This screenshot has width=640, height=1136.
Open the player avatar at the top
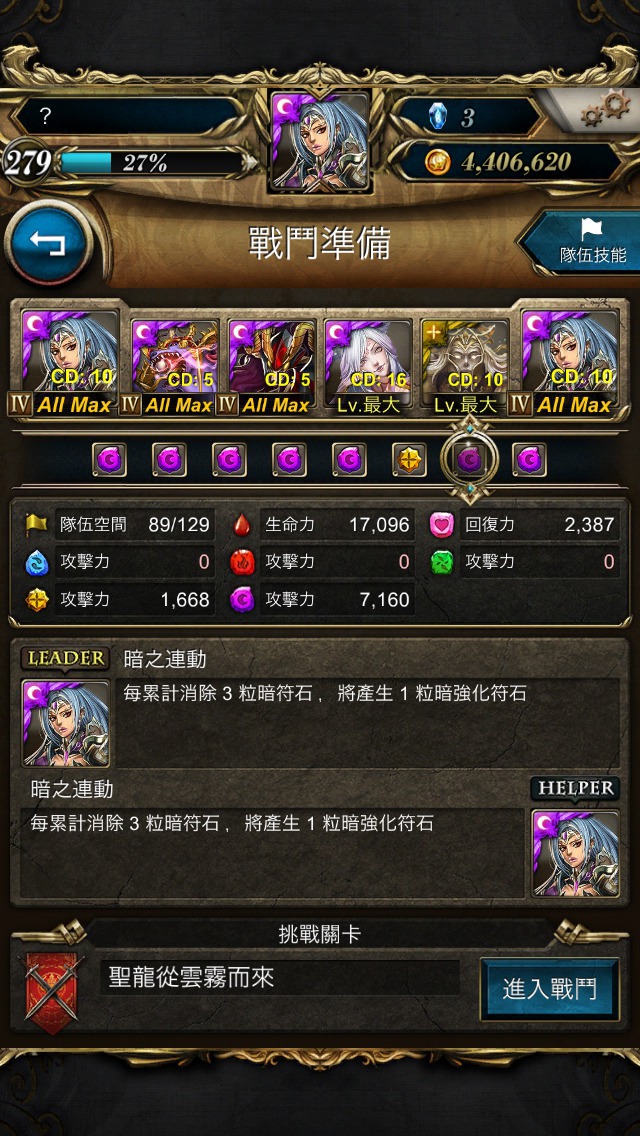pos(320,142)
